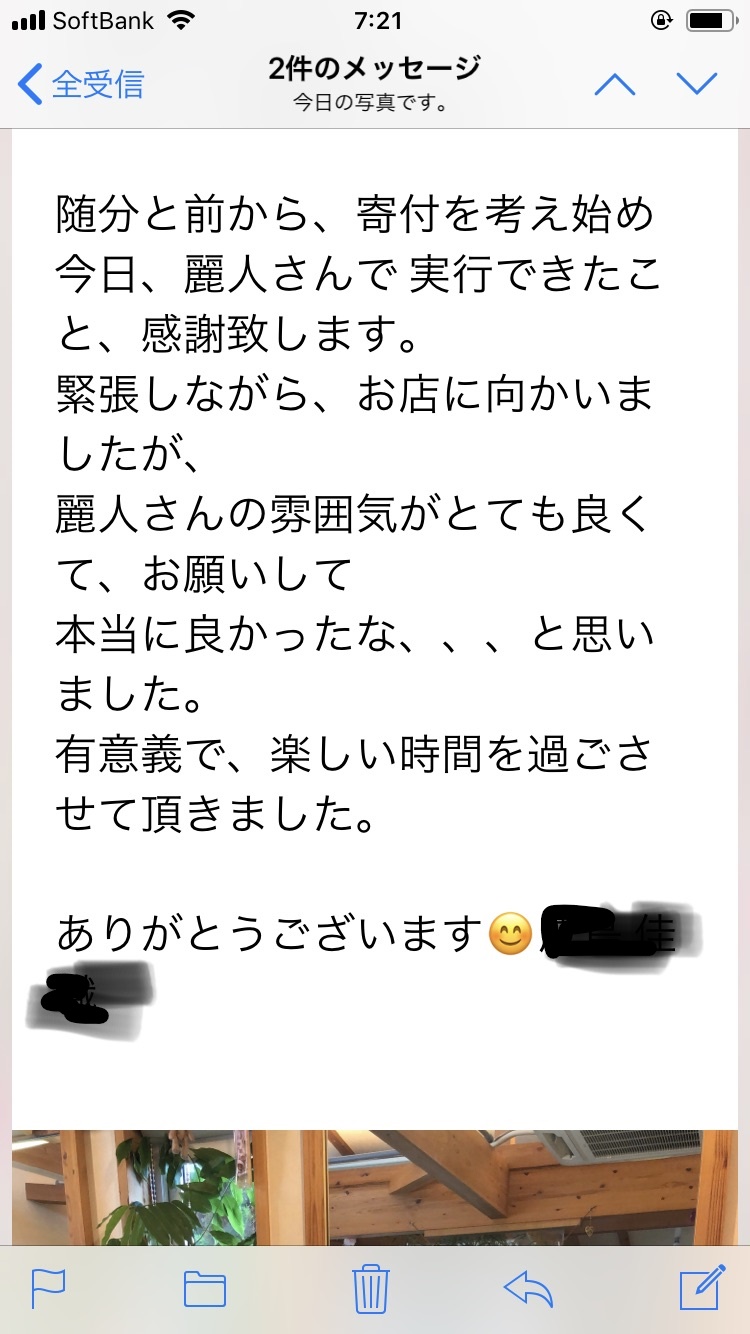750x1334 pixels.
Task: Delete this email with trash icon
Action: (x=371, y=1289)
